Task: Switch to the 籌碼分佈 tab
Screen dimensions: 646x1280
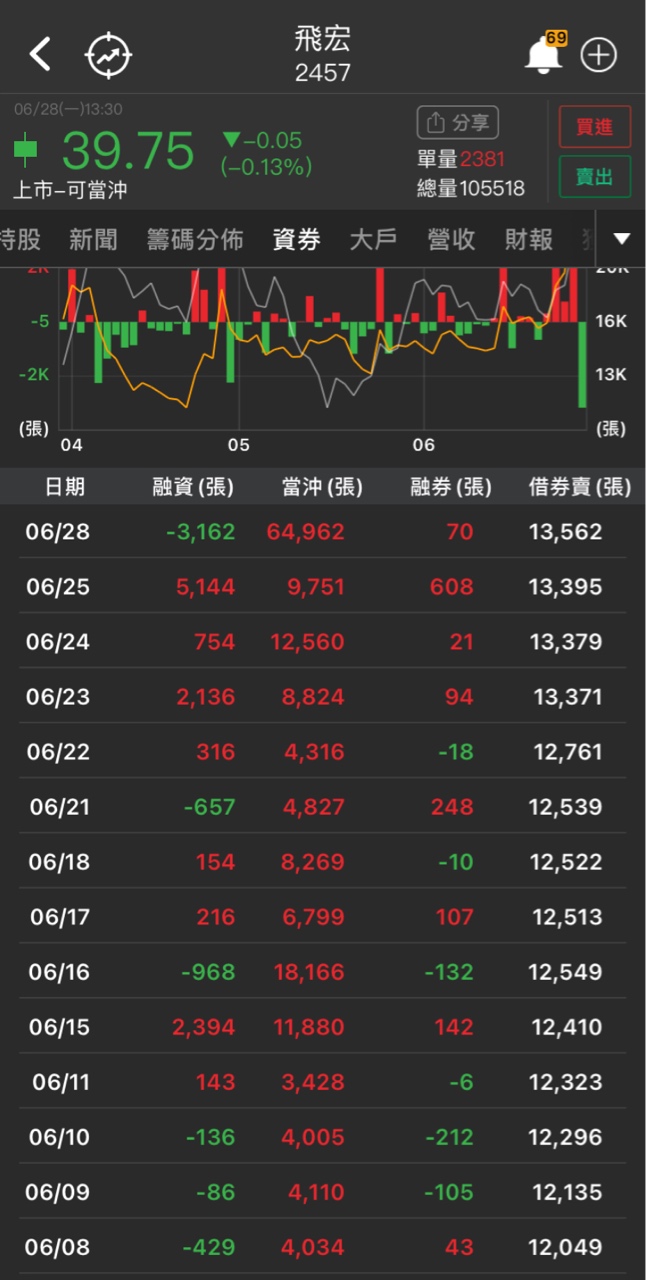Action: 195,239
